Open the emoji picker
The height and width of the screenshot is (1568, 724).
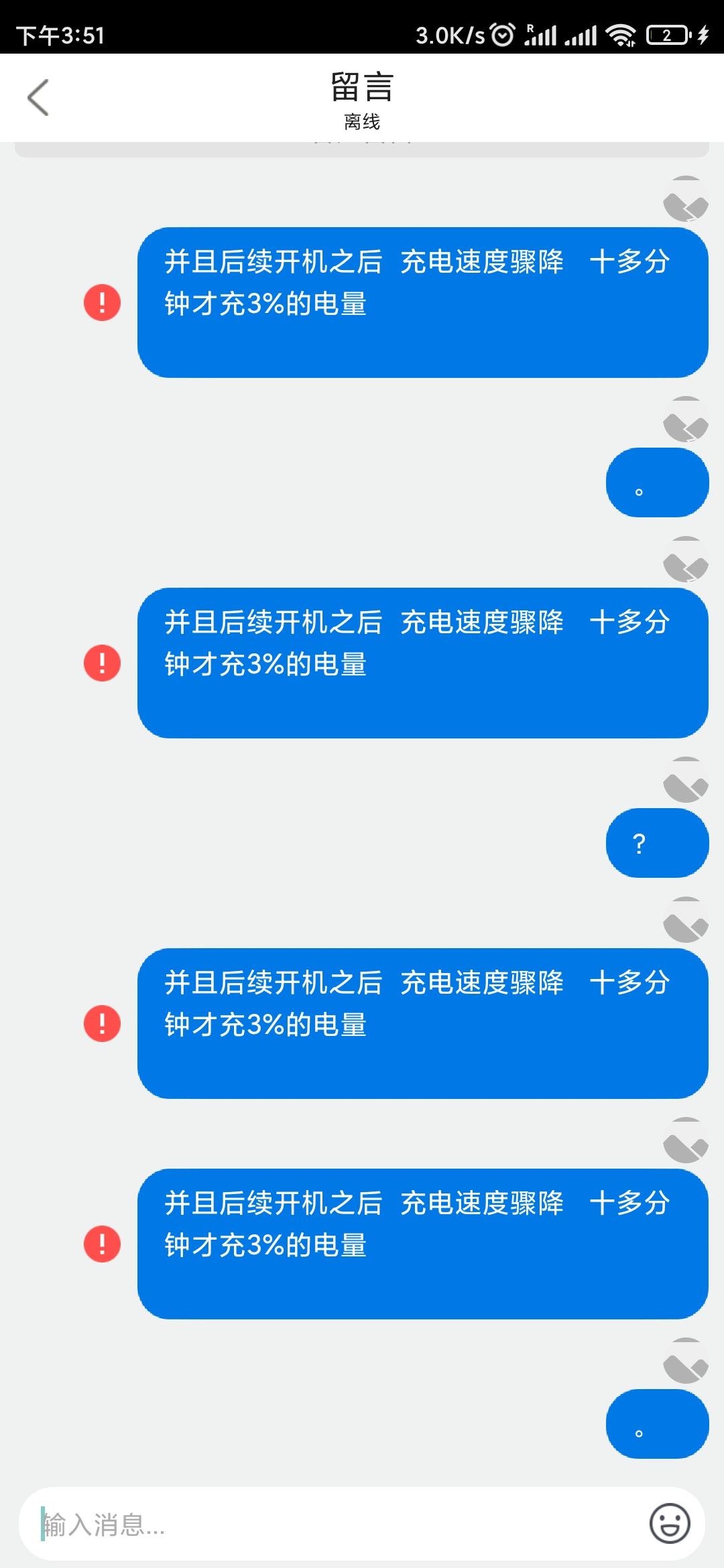[669, 1524]
